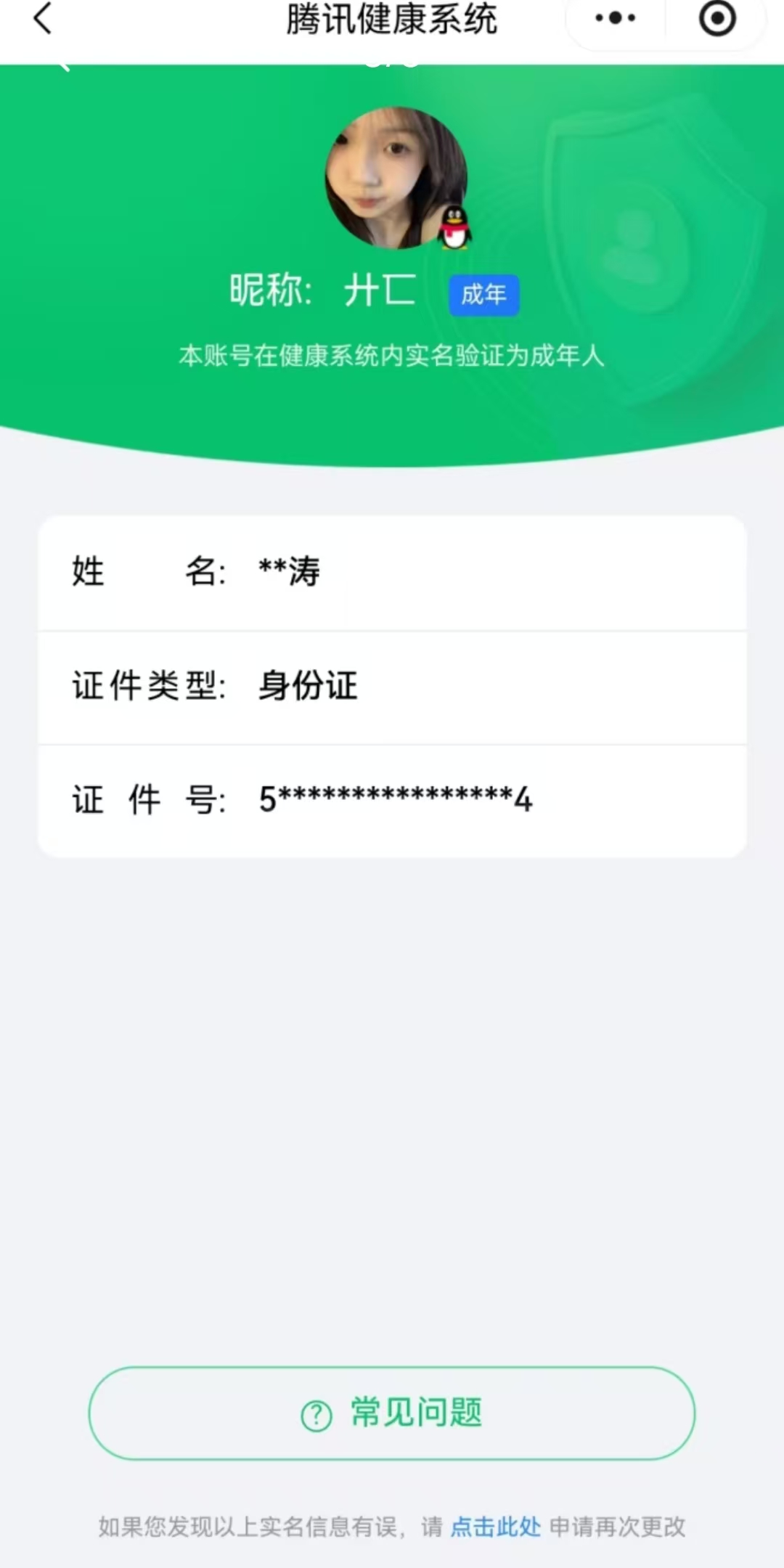This screenshot has width=784, height=1568.
Task: Tap the 点击此处 link to change info
Action: pos(496,1527)
